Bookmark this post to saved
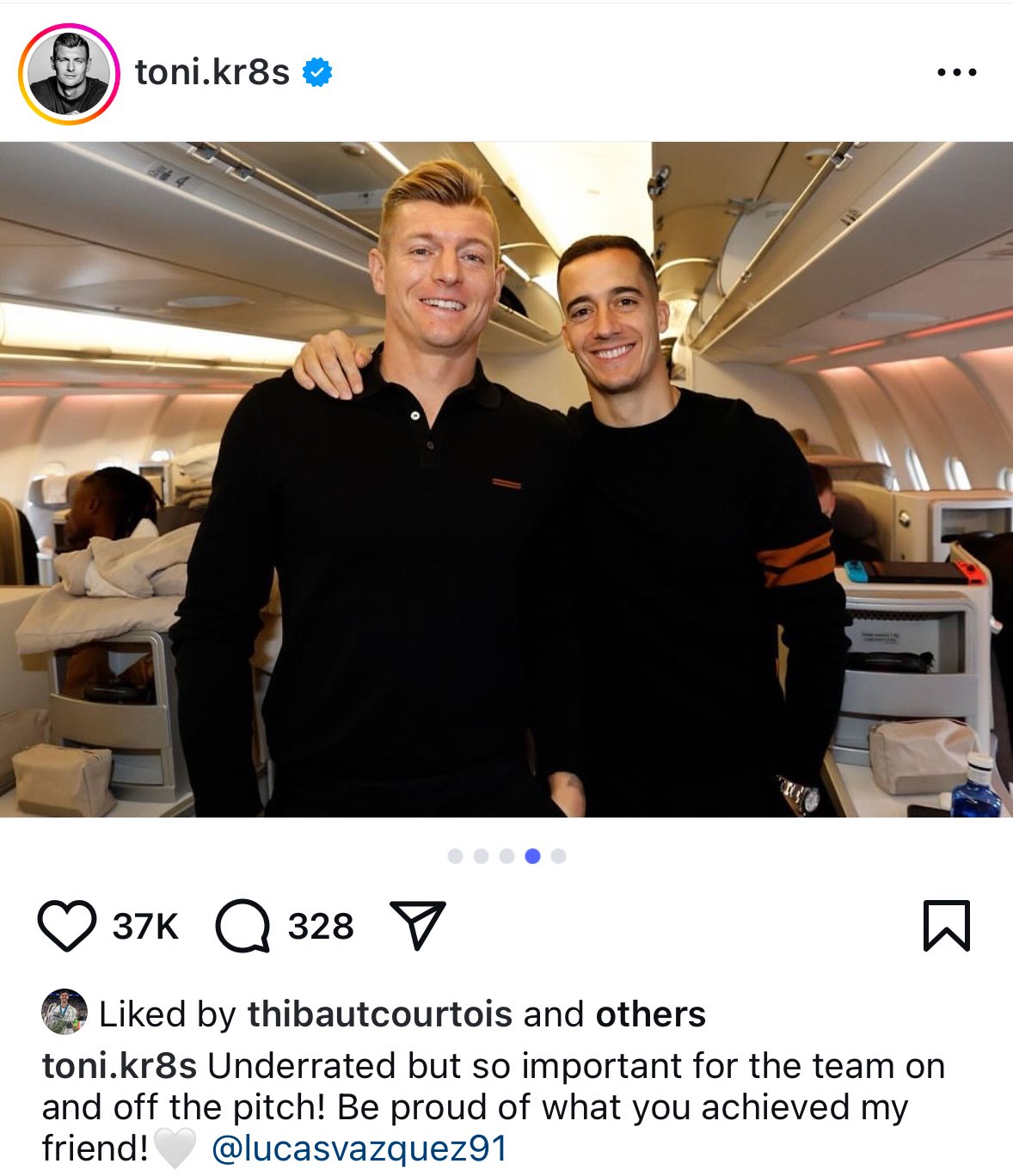Viewport: 1013px width, 1176px height. [946, 926]
